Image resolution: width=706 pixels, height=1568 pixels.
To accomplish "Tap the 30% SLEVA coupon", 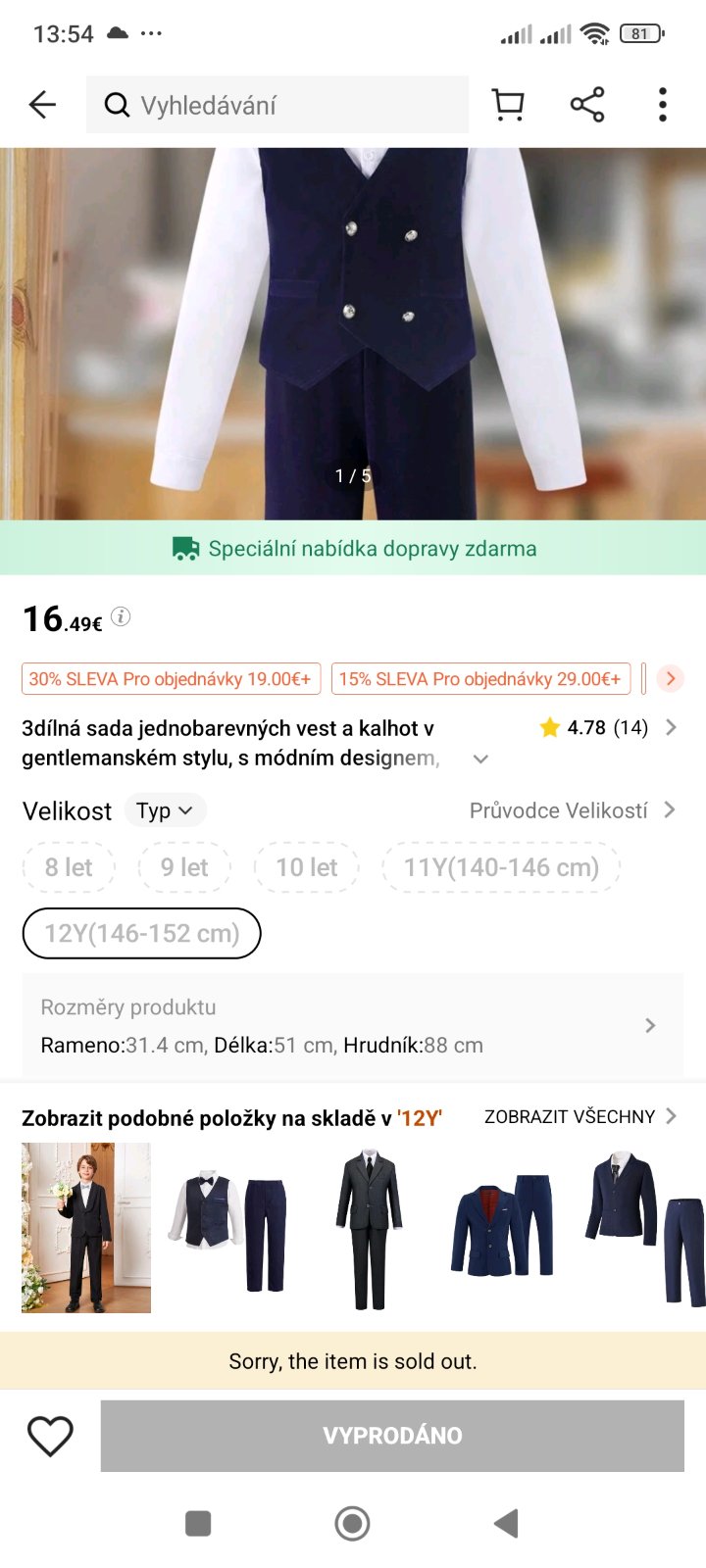I will pos(171,679).
